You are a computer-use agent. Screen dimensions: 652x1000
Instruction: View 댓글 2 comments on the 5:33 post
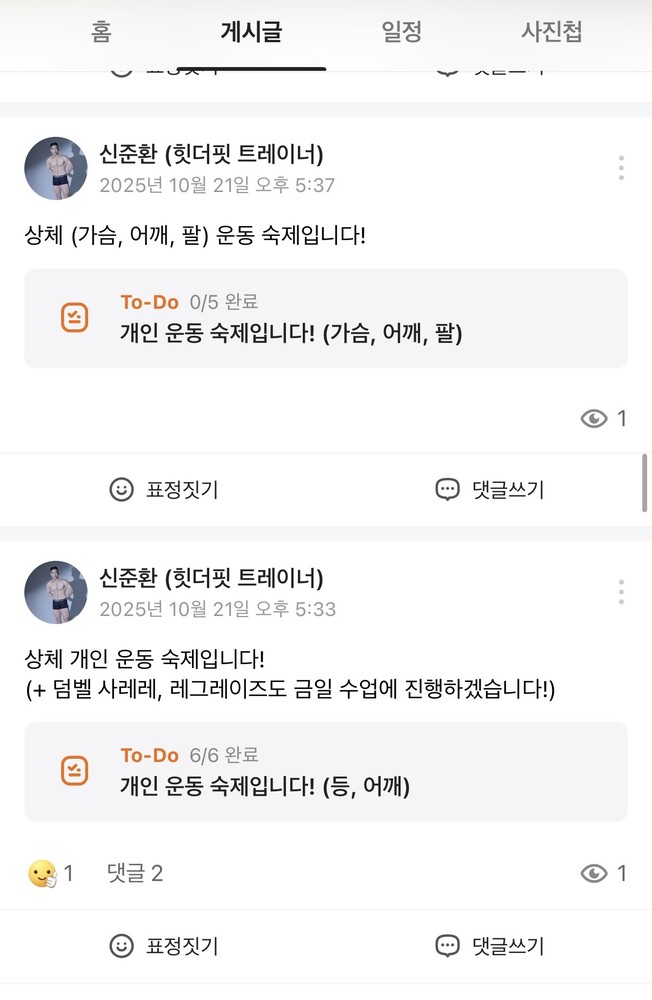click(x=135, y=873)
